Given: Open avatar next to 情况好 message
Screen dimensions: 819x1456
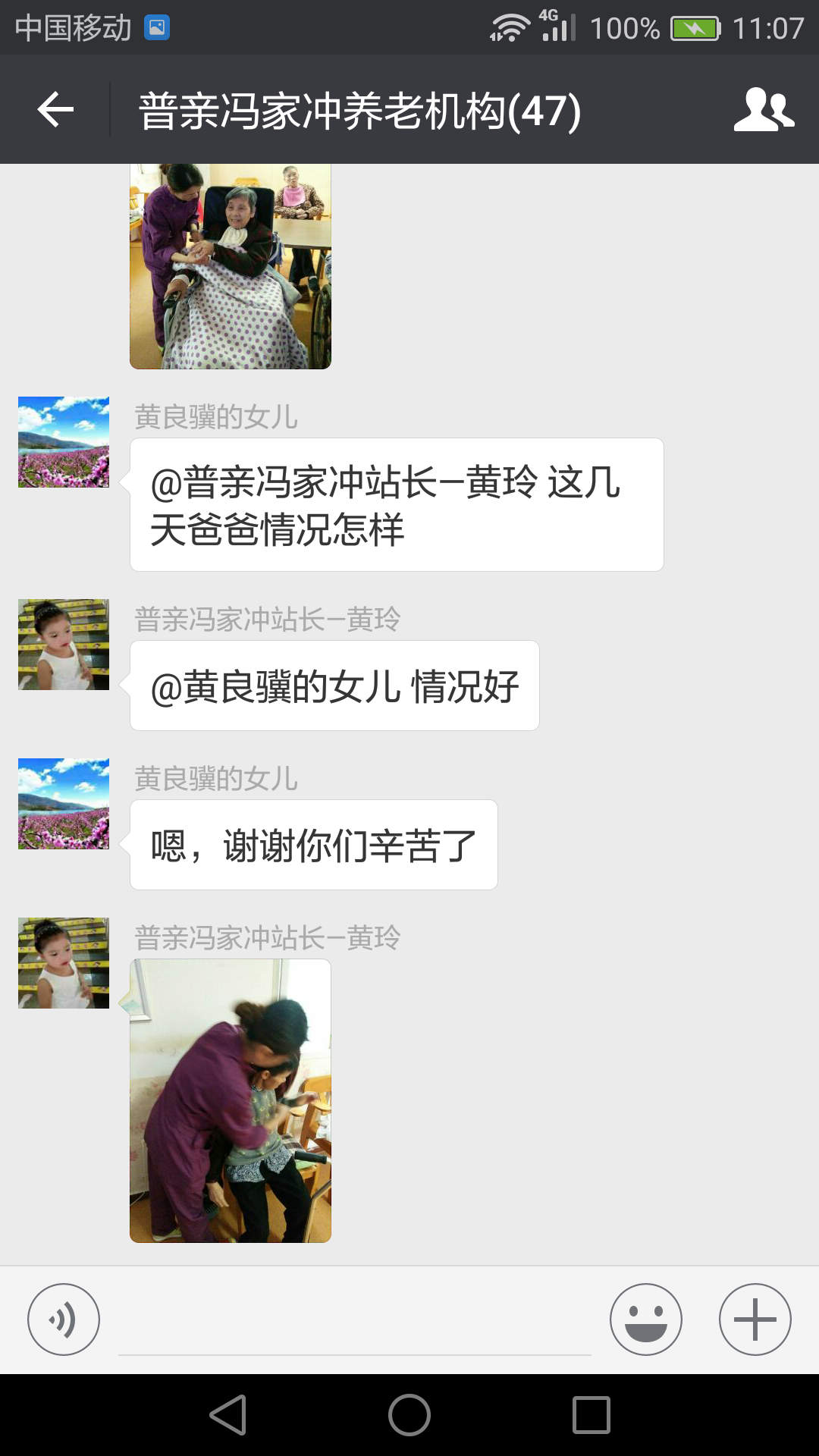Looking at the screenshot, I should point(64,645).
